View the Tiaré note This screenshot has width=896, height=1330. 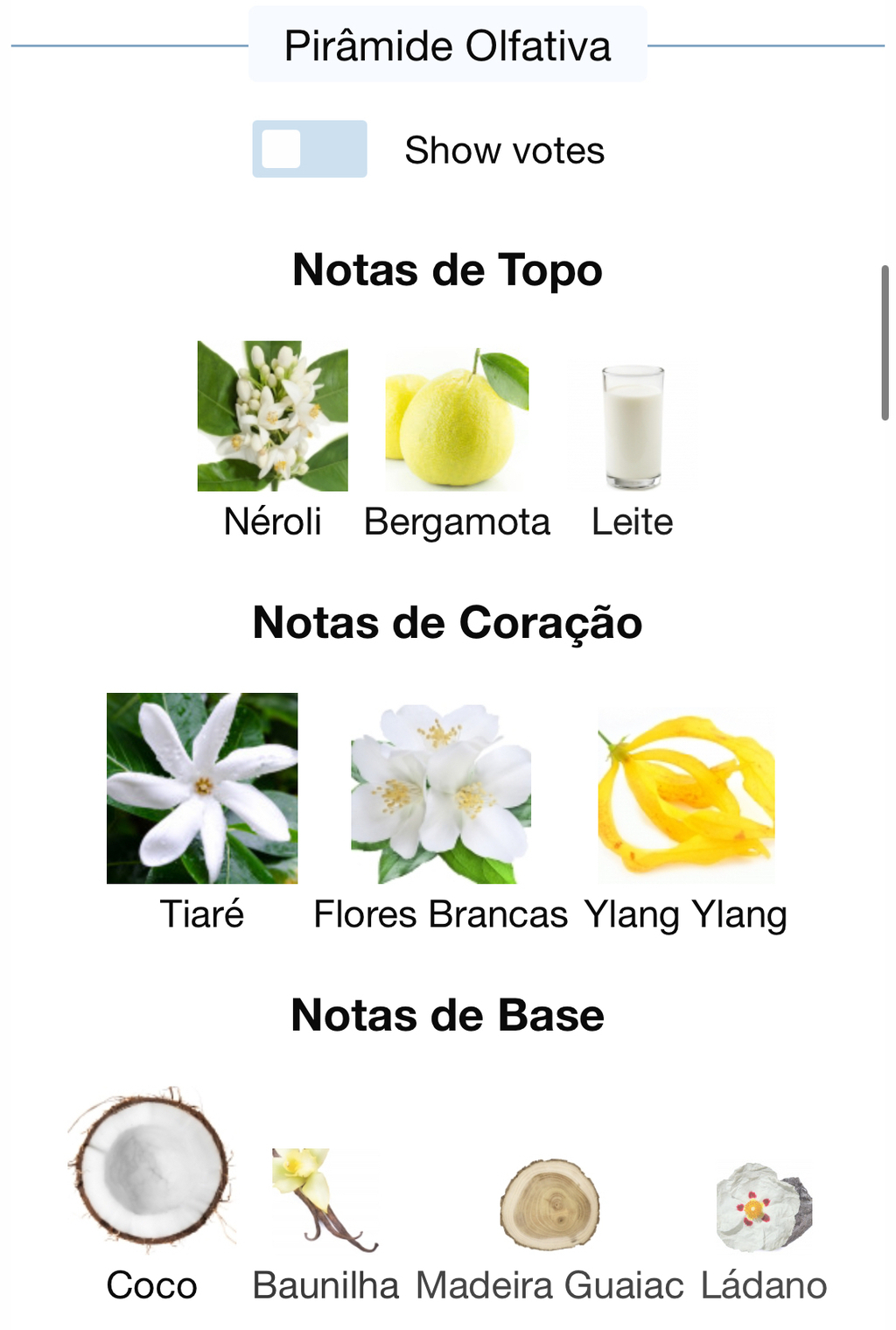pos(202,788)
